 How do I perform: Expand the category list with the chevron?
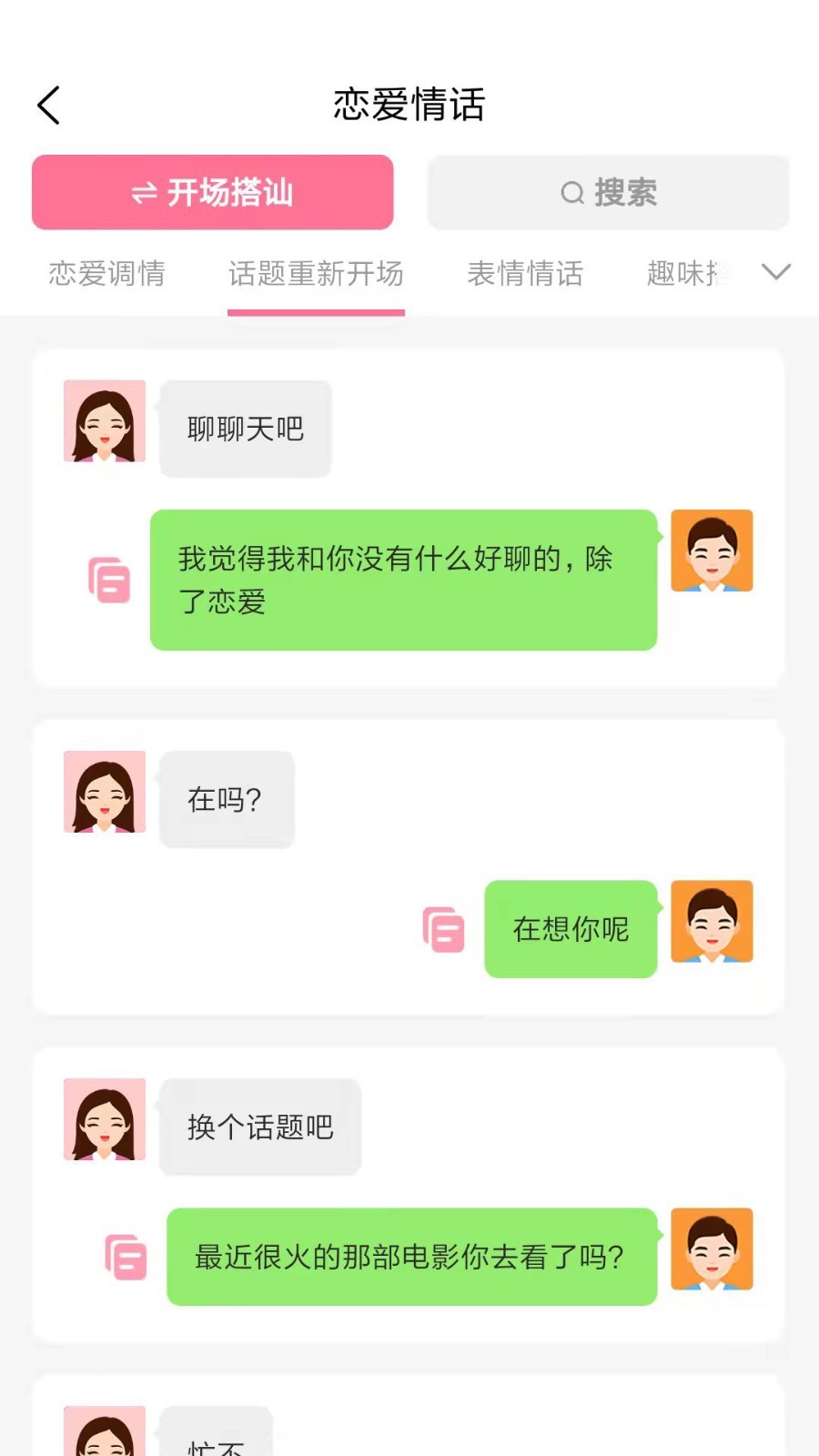pyautogui.click(x=776, y=272)
